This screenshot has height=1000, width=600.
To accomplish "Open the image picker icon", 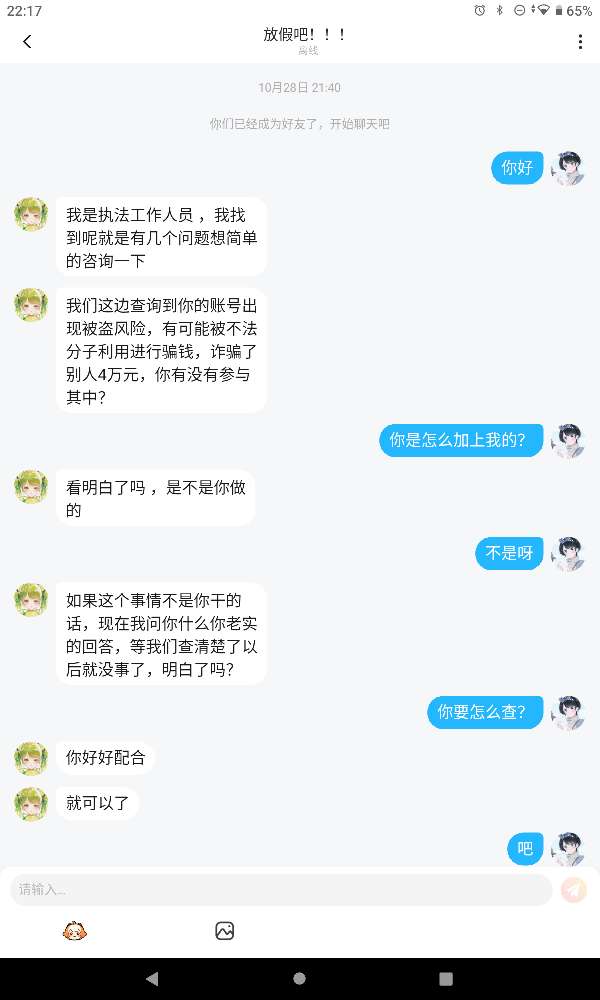I will 224,931.
